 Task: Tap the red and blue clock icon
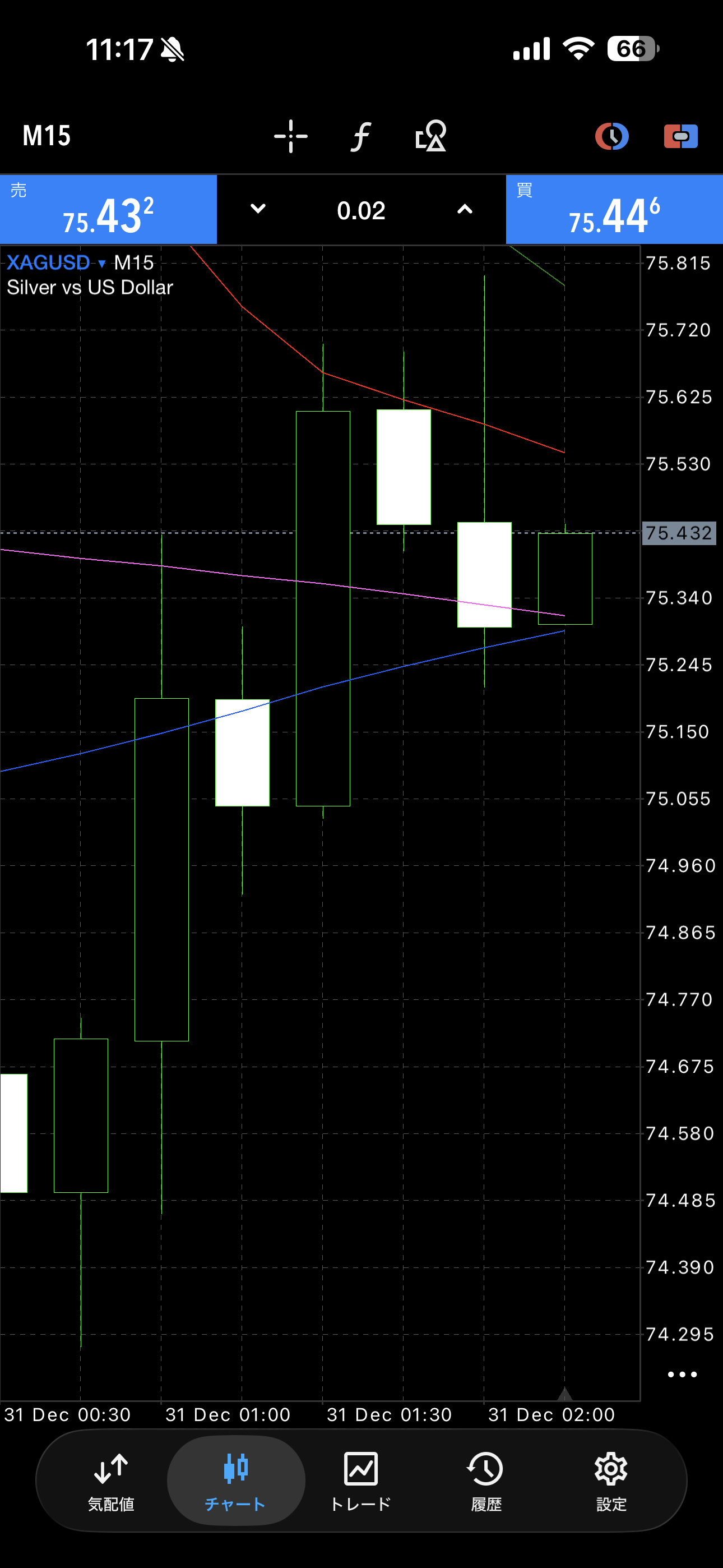pos(611,136)
